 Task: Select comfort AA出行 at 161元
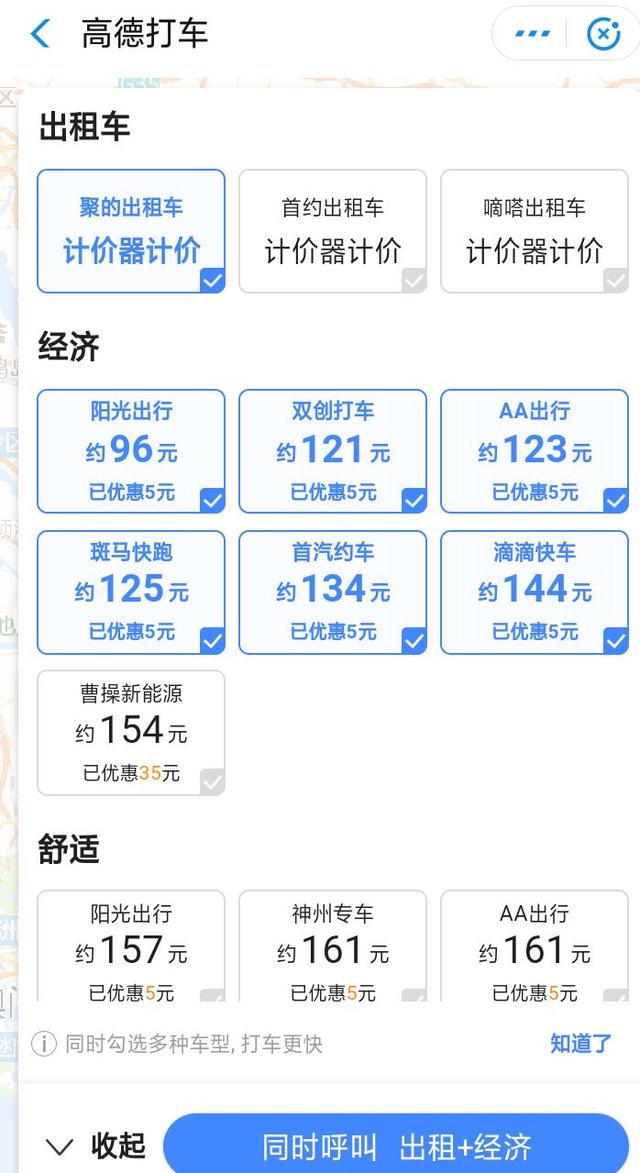[x=534, y=946]
